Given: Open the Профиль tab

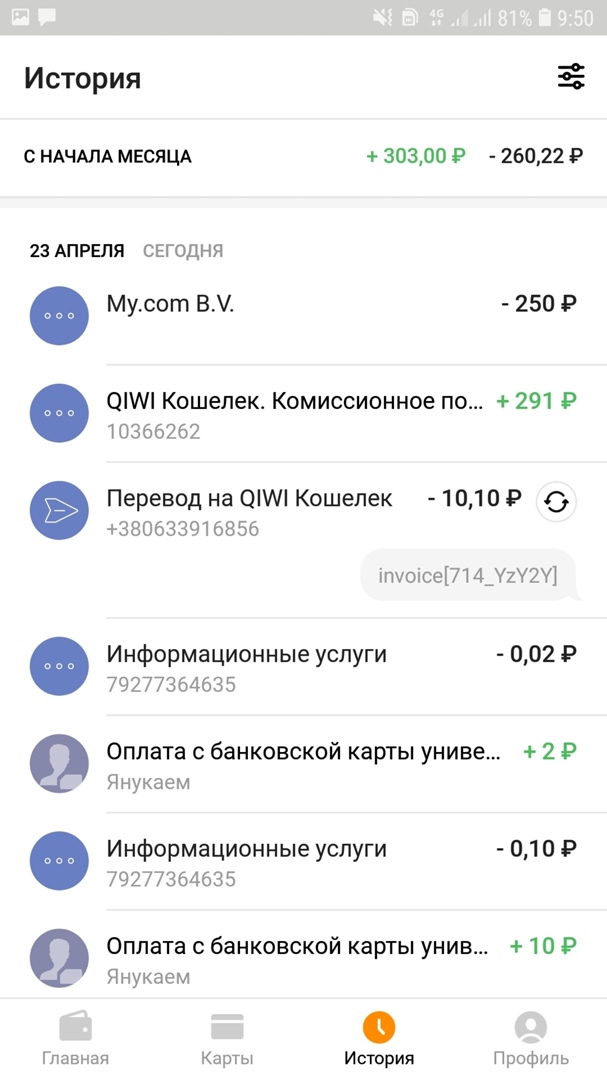Looking at the screenshot, I should [x=531, y=1039].
